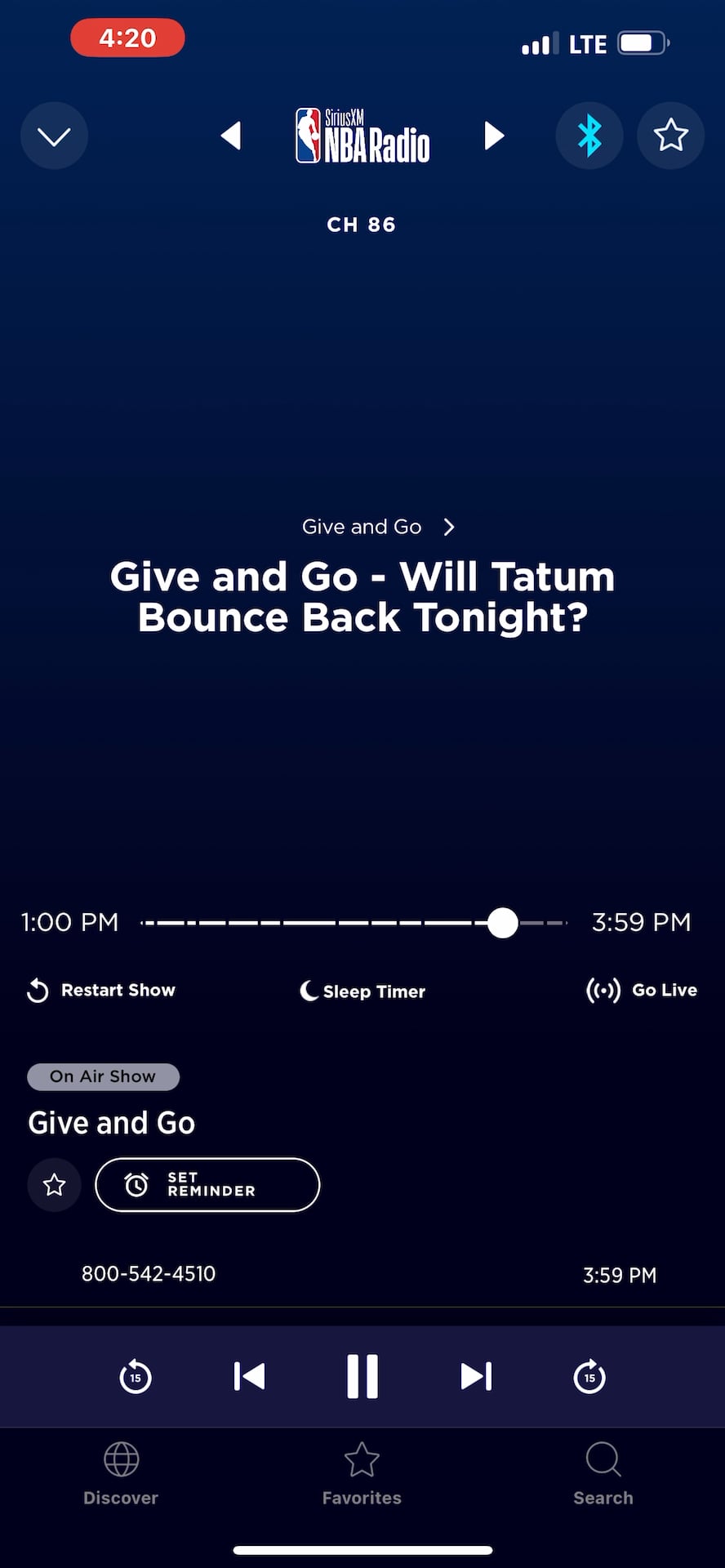Favorite the Give and Go show

(x=55, y=1184)
